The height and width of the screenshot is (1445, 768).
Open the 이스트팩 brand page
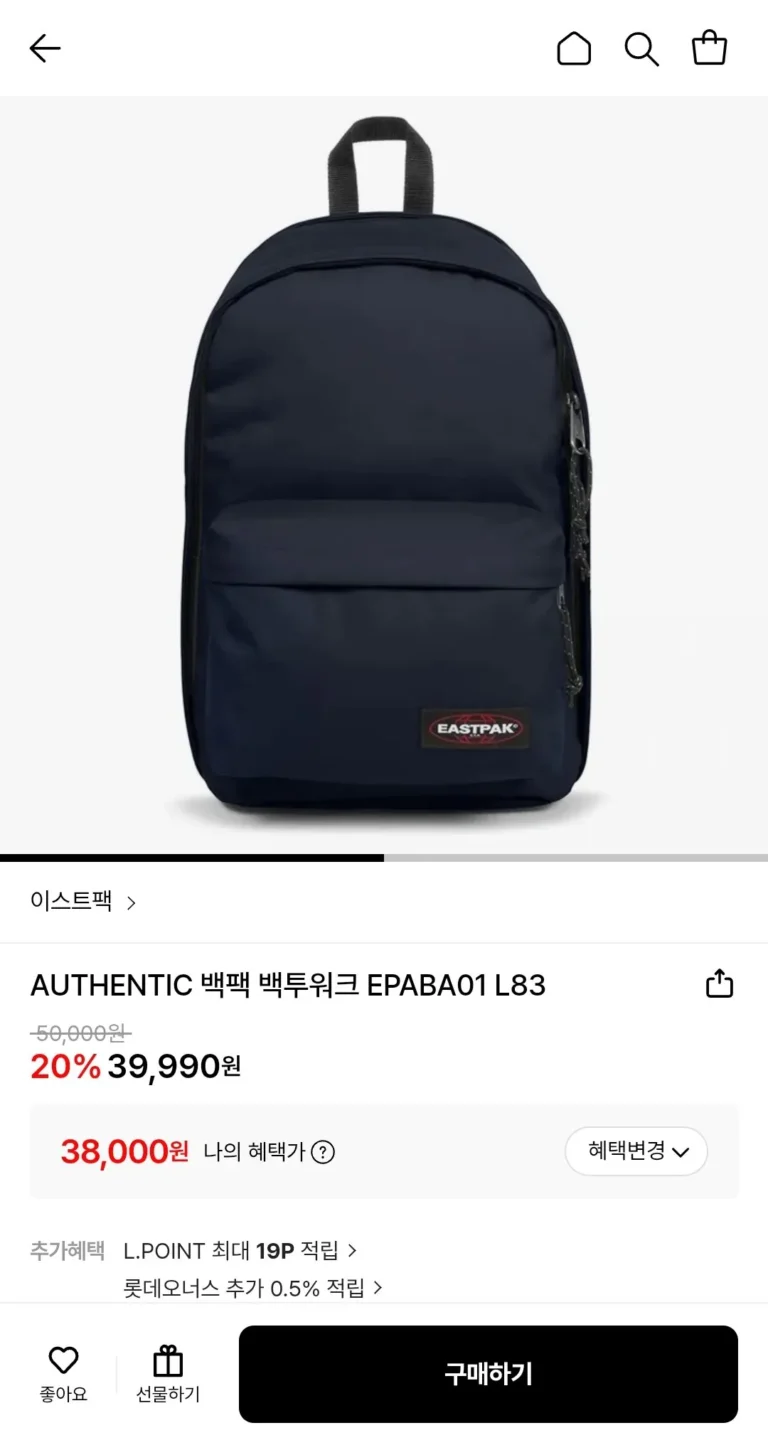click(84, 902)
